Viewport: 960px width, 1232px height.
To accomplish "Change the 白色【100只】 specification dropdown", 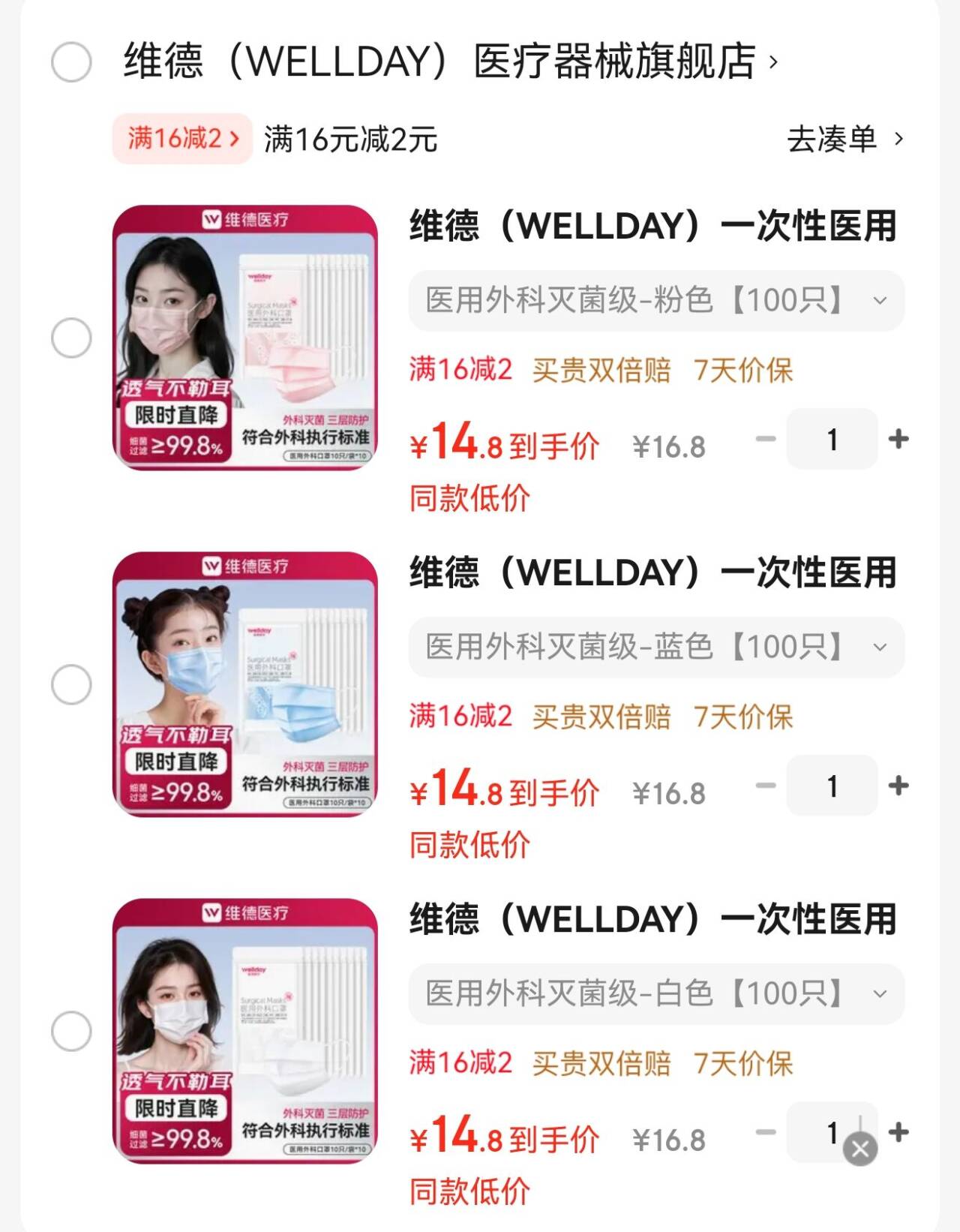I will 655,994.
